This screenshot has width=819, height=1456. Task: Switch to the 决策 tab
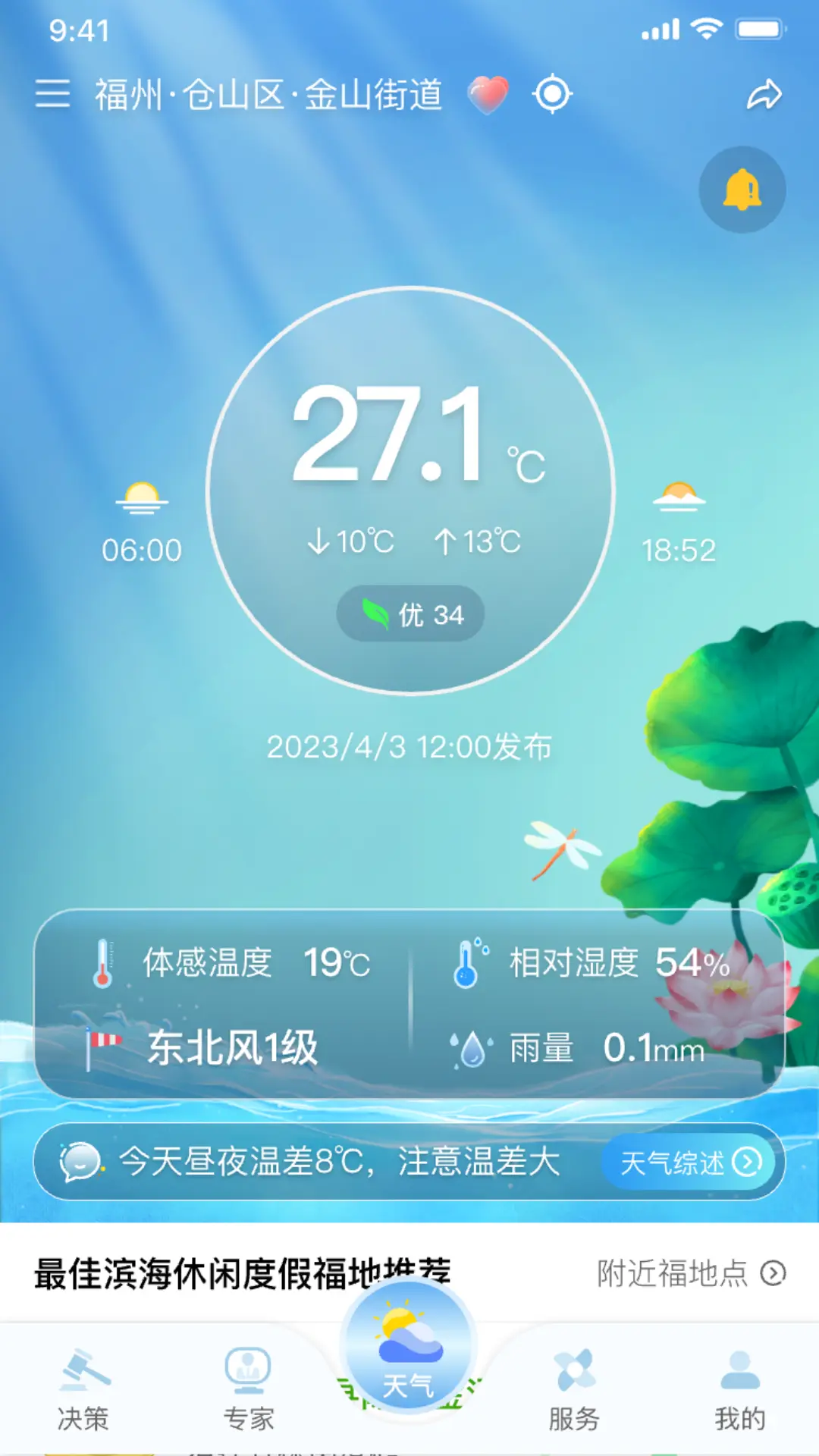pyautogui.click(x=83, y=1390)
